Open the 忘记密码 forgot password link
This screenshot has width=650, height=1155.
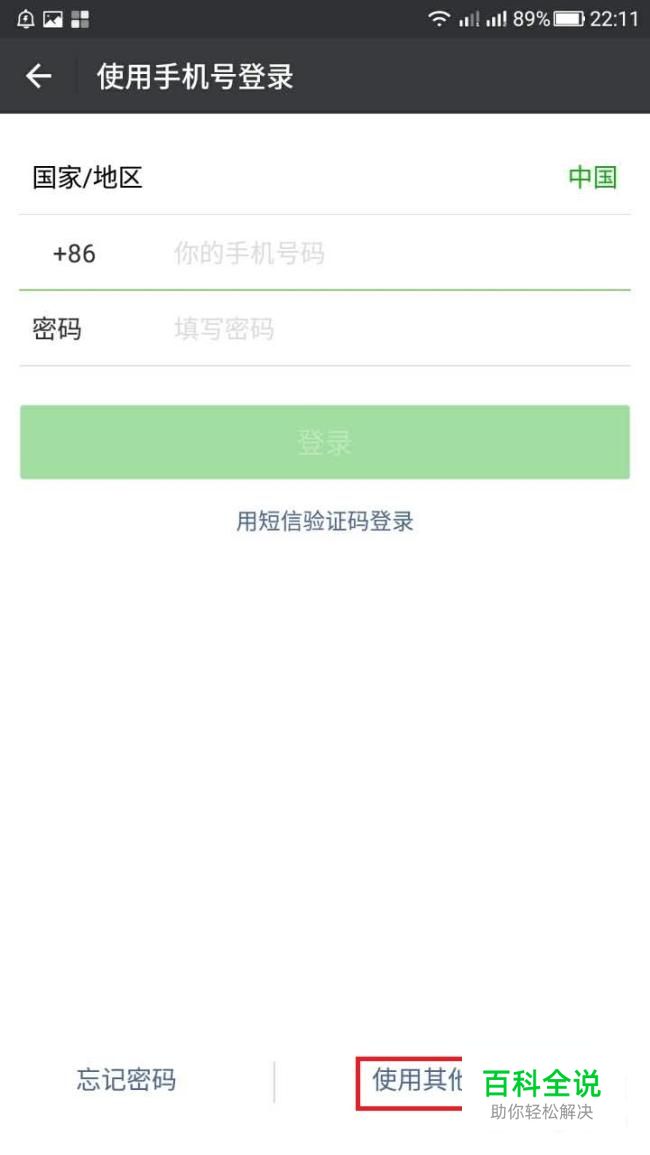[126, 1080]
